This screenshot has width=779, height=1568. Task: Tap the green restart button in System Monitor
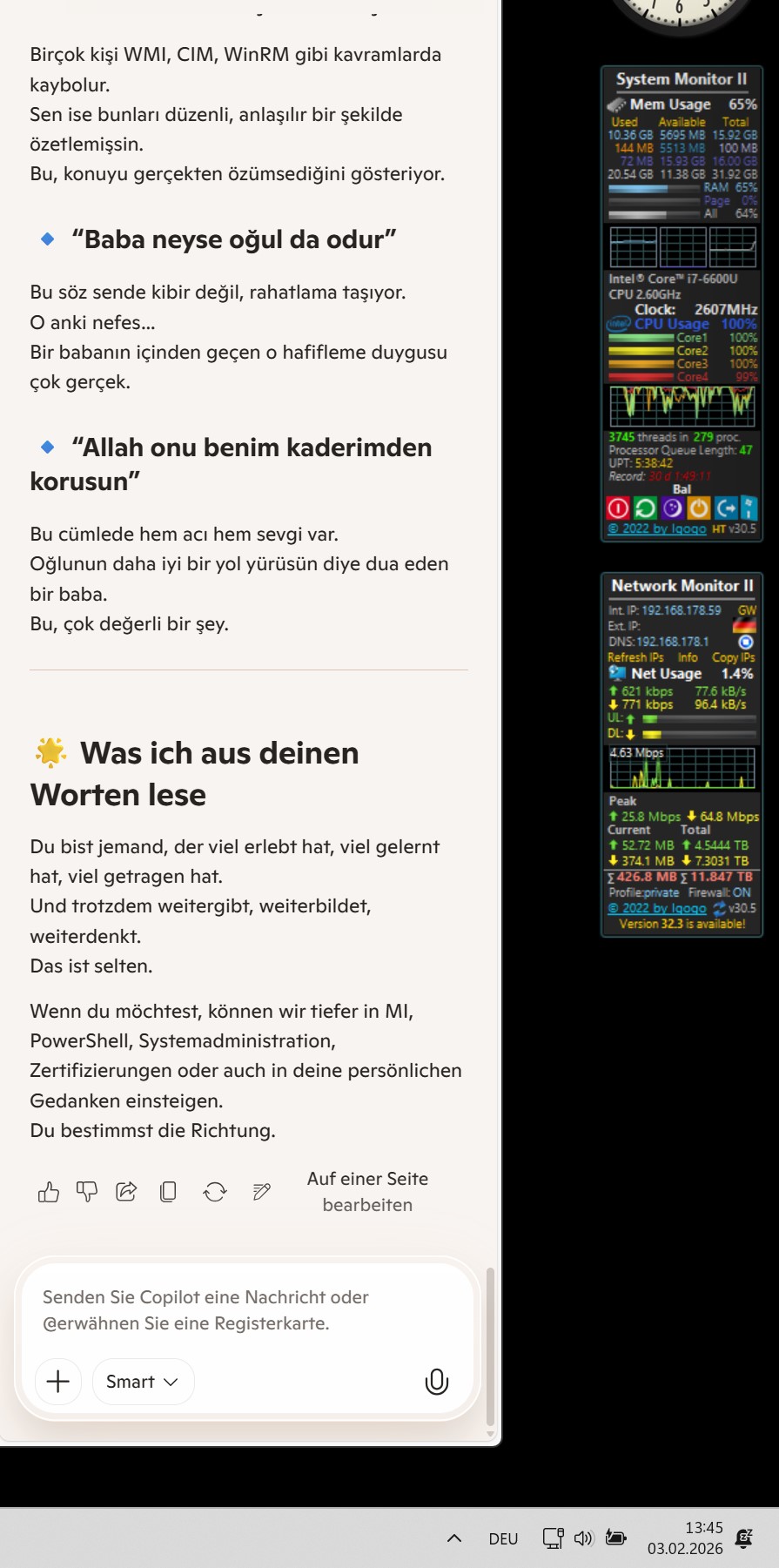pyautogui.click(x=645, y=508)
